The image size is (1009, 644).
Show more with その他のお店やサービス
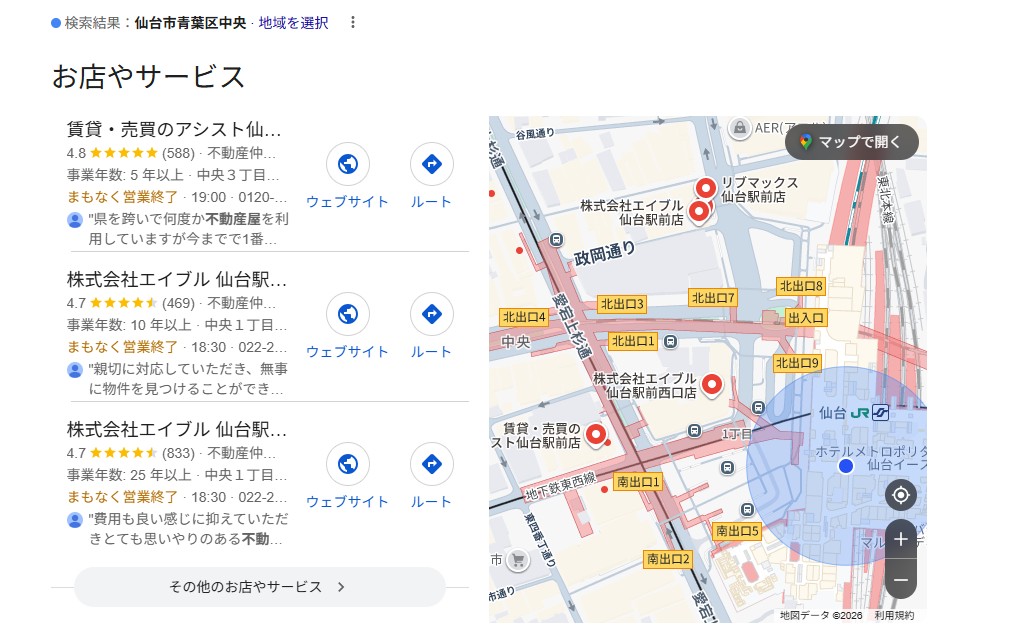point(259,587)
